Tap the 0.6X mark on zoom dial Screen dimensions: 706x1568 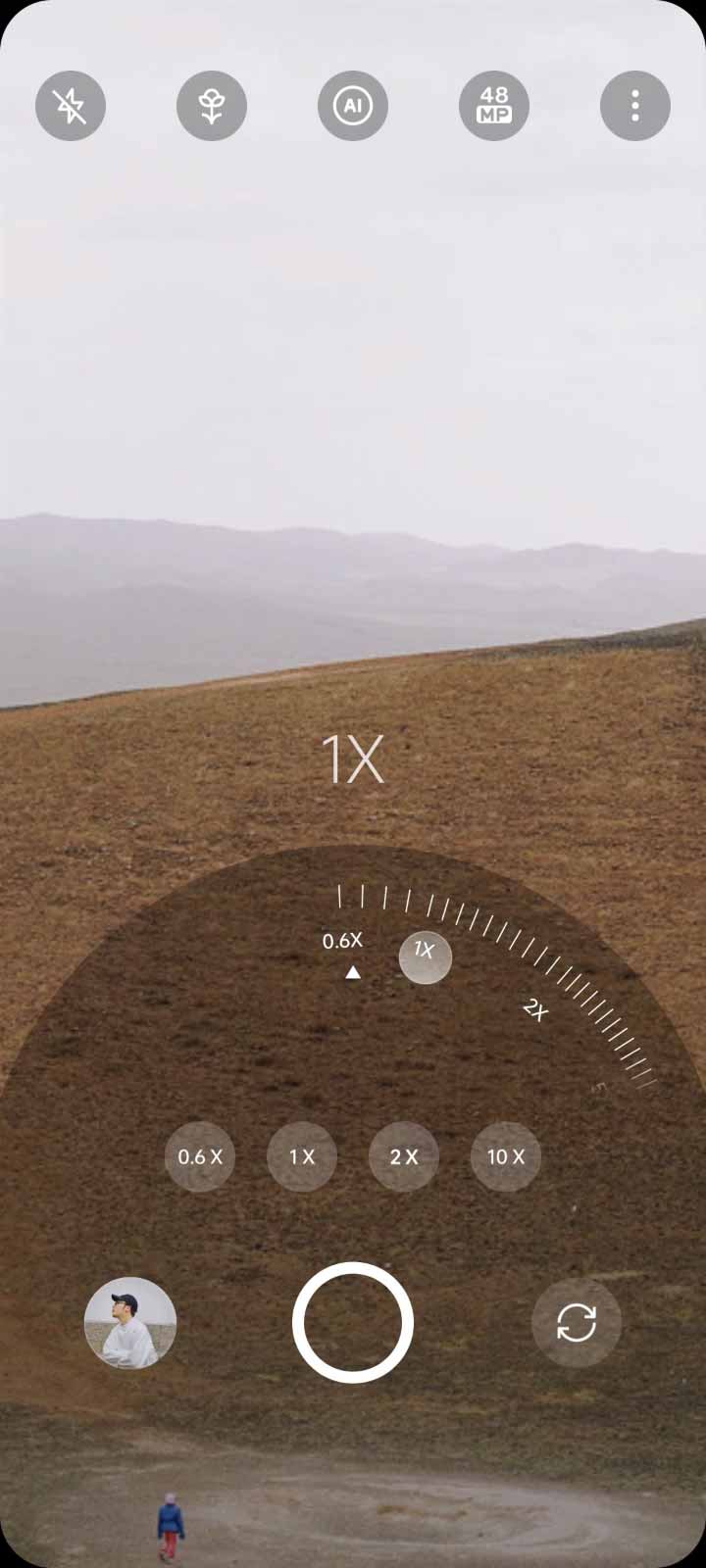[343, 941]
